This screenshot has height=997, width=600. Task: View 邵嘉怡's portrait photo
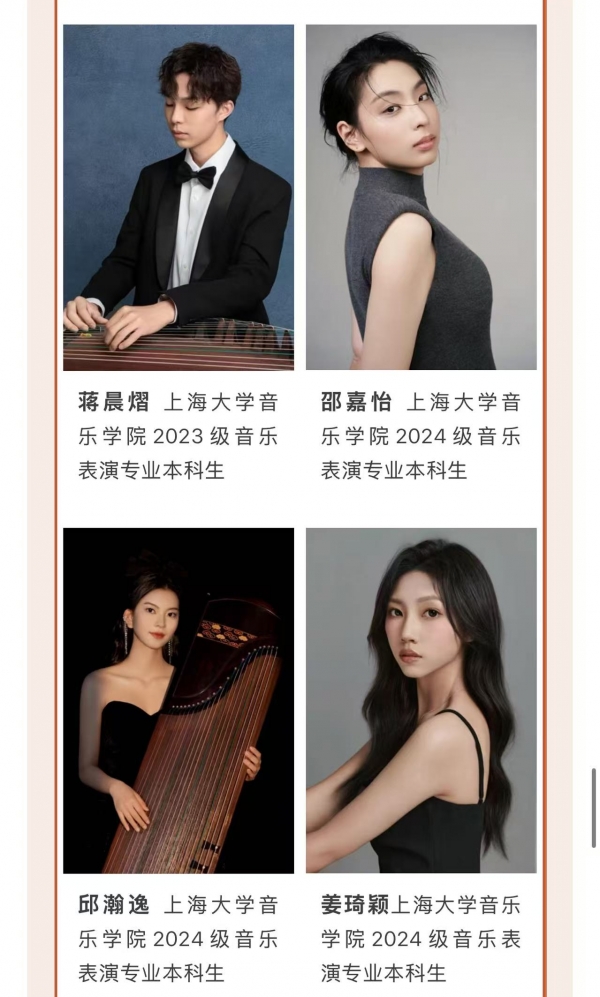(x=421, y=197)
